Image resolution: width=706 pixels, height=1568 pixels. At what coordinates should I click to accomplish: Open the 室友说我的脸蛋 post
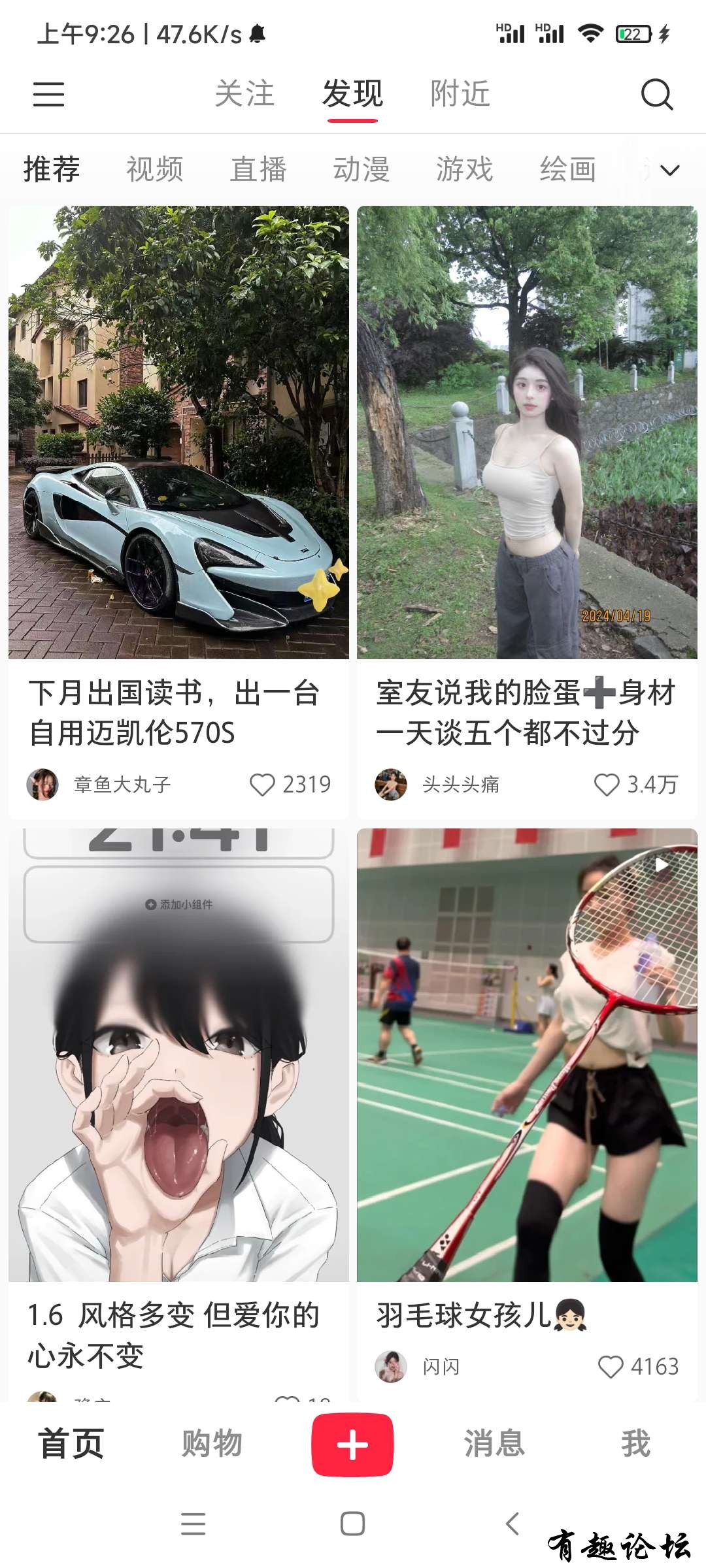(x=527, y=432)
